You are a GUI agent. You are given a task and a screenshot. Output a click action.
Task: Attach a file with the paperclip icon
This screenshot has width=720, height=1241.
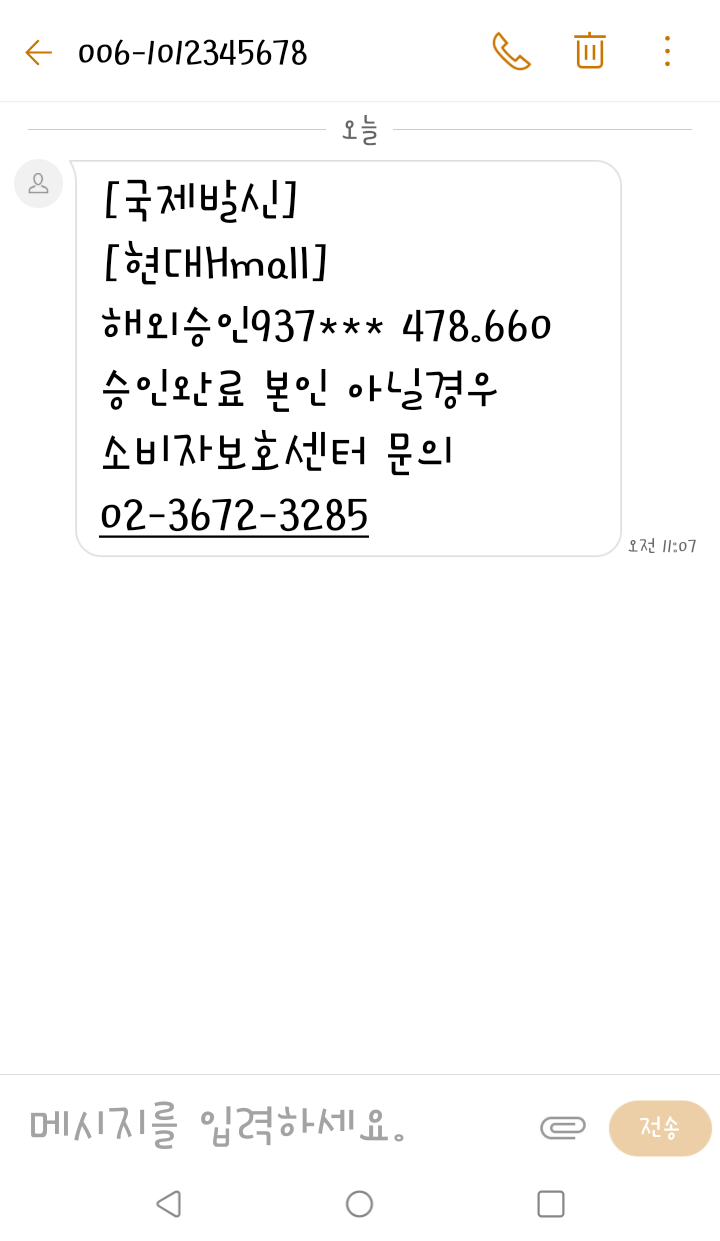pos(562,1127)
